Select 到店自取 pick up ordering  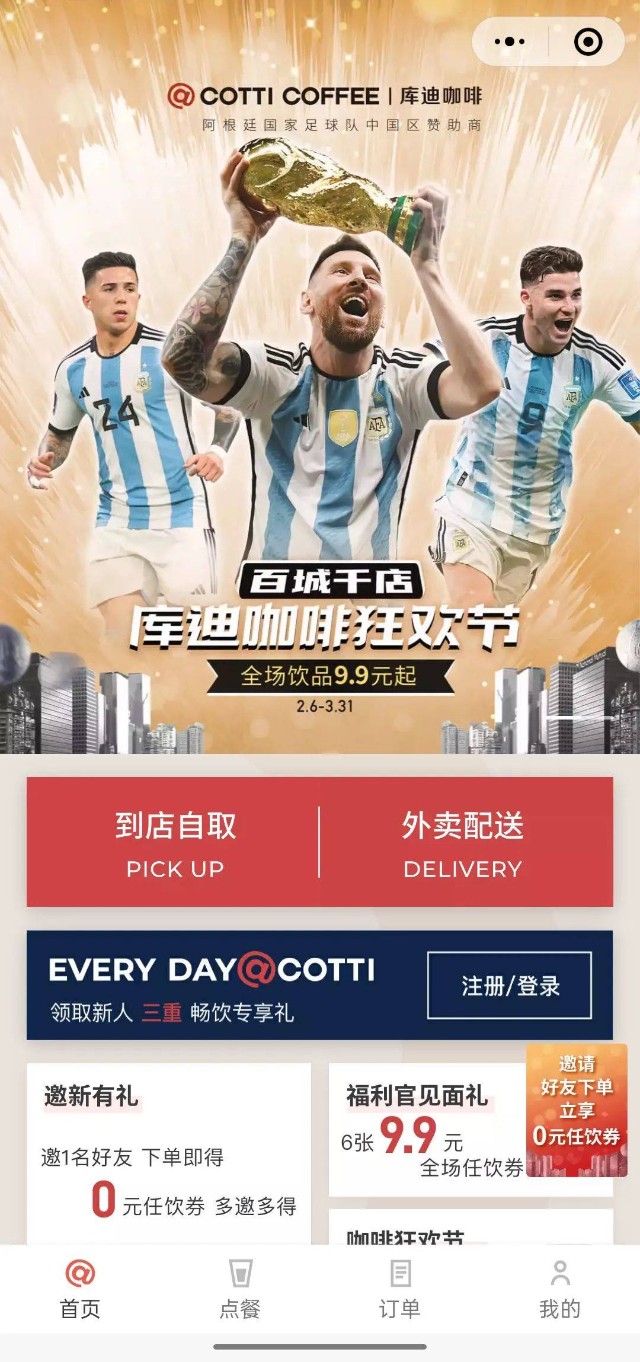click(175, 842)
